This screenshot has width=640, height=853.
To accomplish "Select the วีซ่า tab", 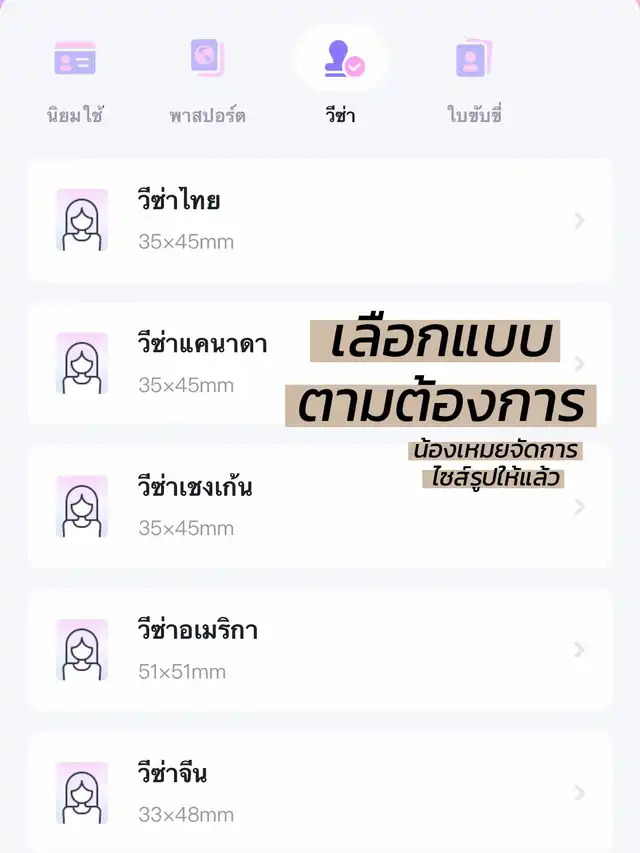I will (341, 80).
